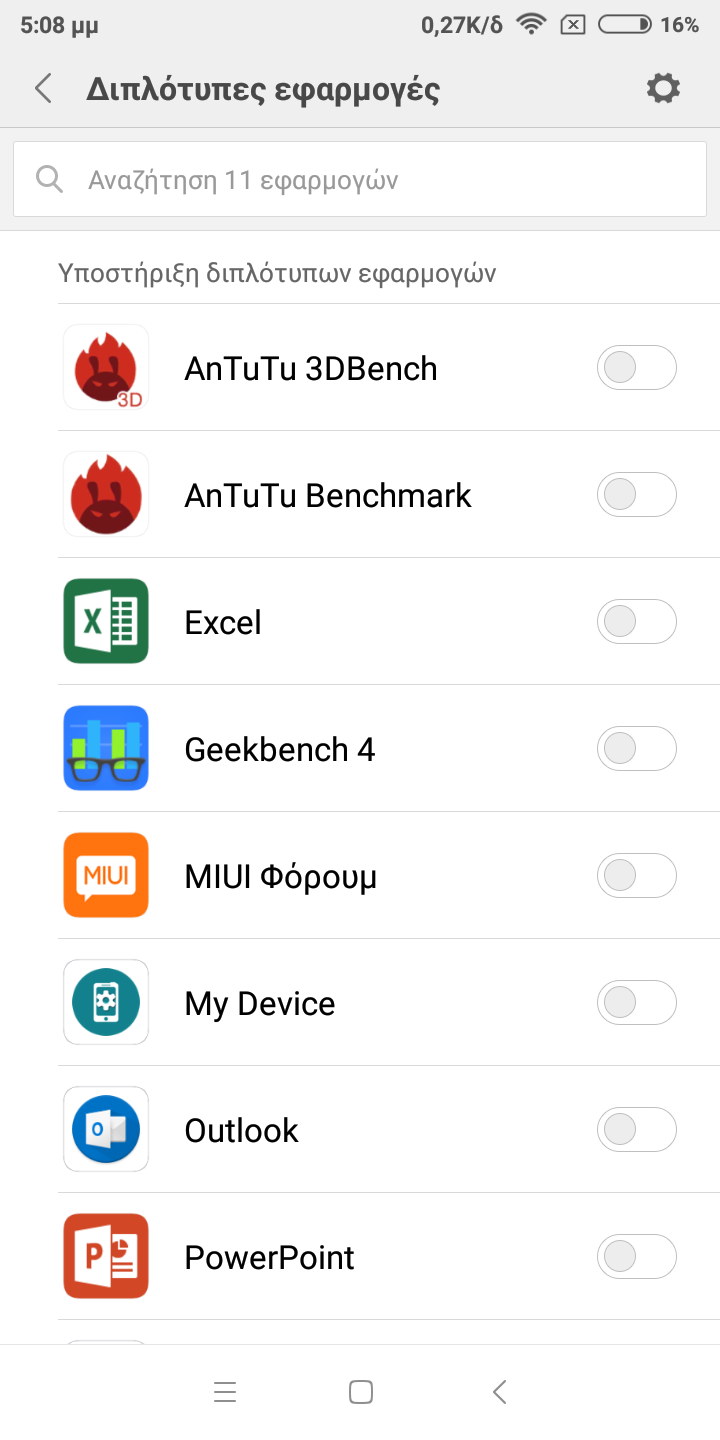Image resolution: width=720 pixels, height=1440 pixels.
Task: Turn on dual app for Excel
Action: click(x=637, y=622)
